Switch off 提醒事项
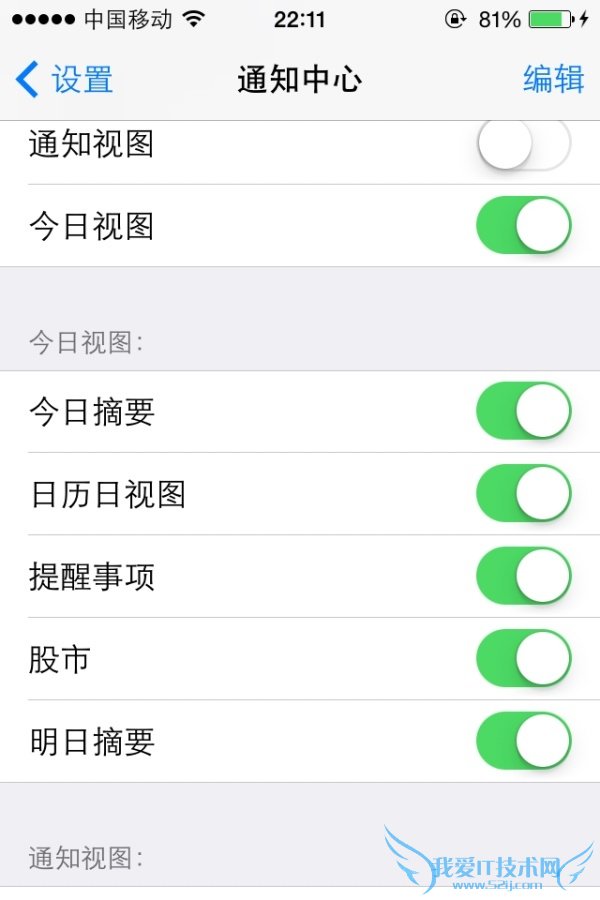The width and height of the screenshot is (600, 900). 523,577
